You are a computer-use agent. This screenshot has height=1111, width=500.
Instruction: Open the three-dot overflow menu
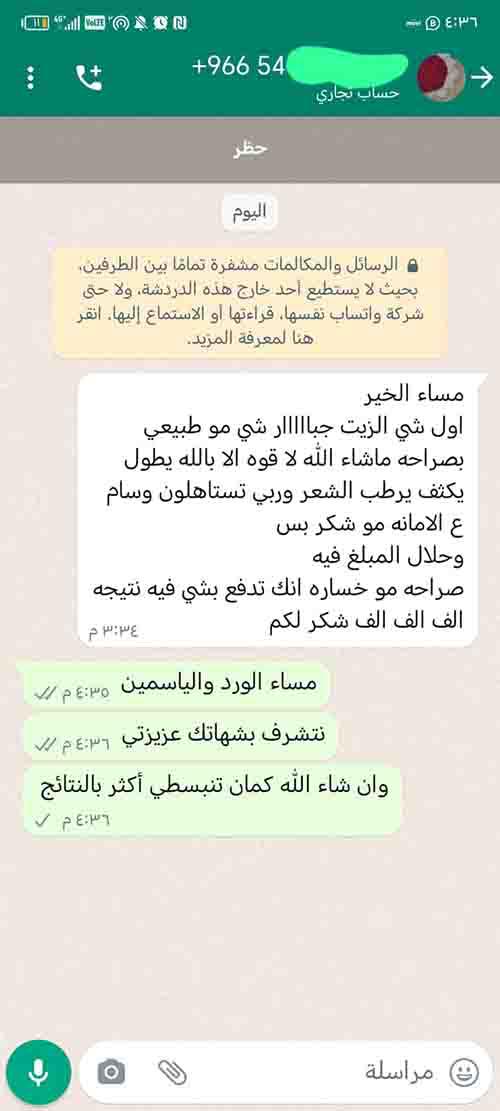coord(30,77)
